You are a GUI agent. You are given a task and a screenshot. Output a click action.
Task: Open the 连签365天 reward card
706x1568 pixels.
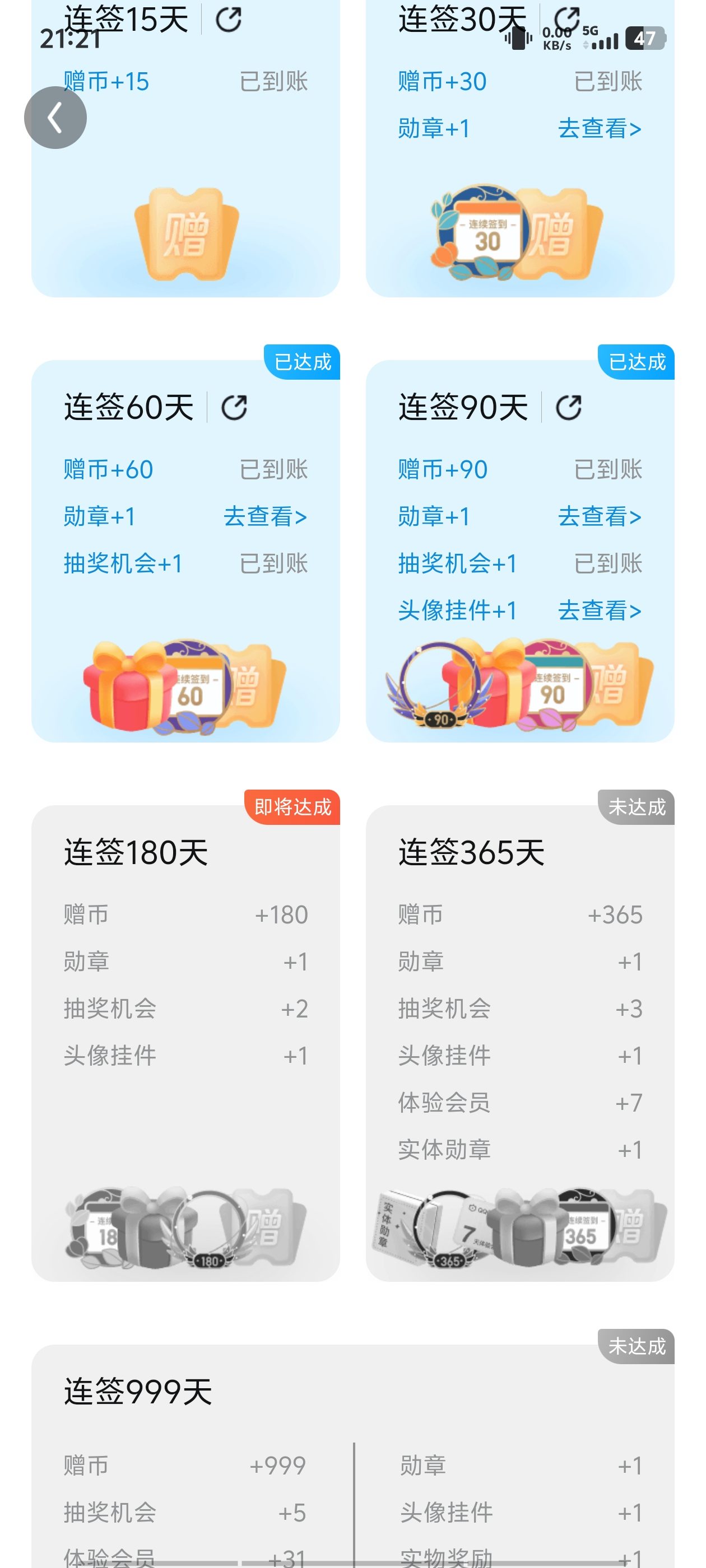520,1043
